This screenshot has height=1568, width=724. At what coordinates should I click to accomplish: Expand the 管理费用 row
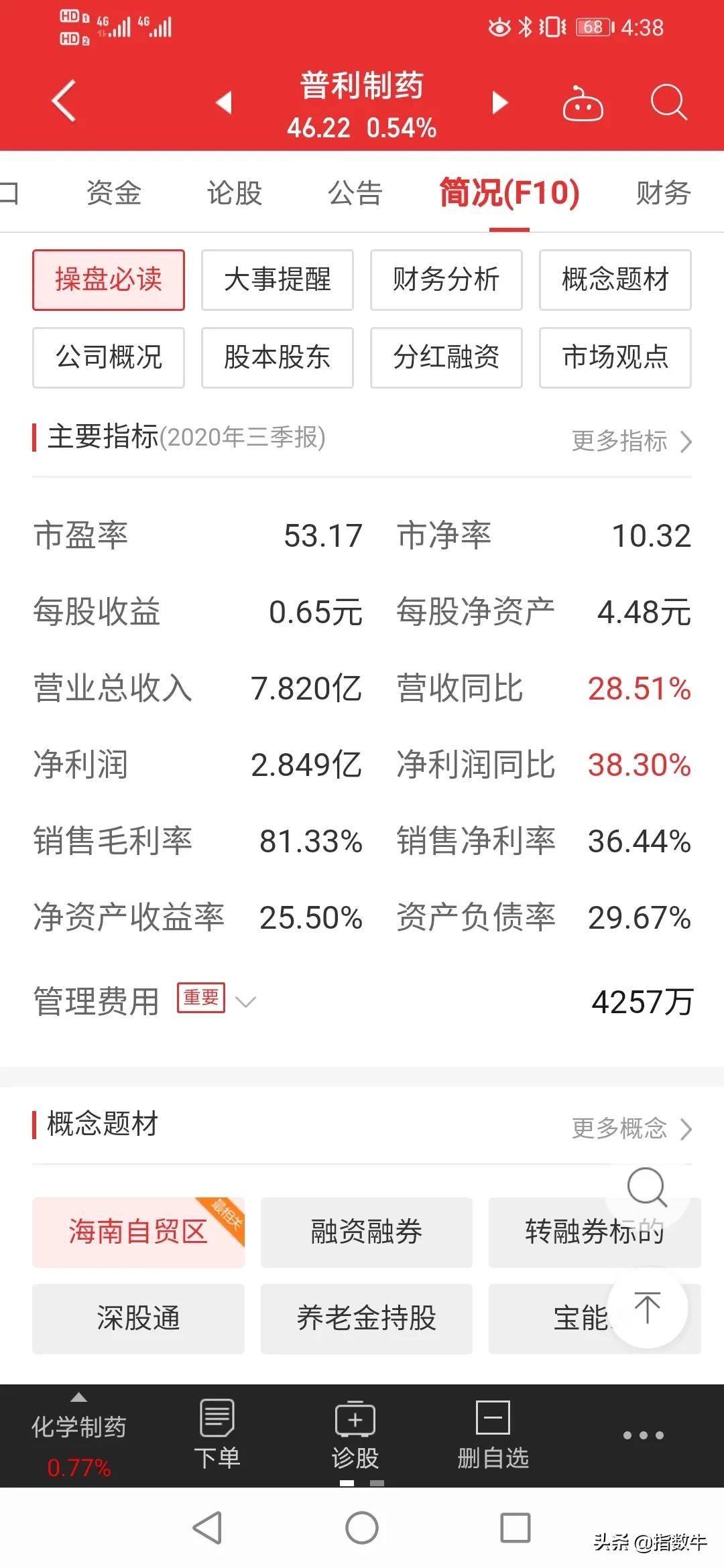[x=246, y=1002]
